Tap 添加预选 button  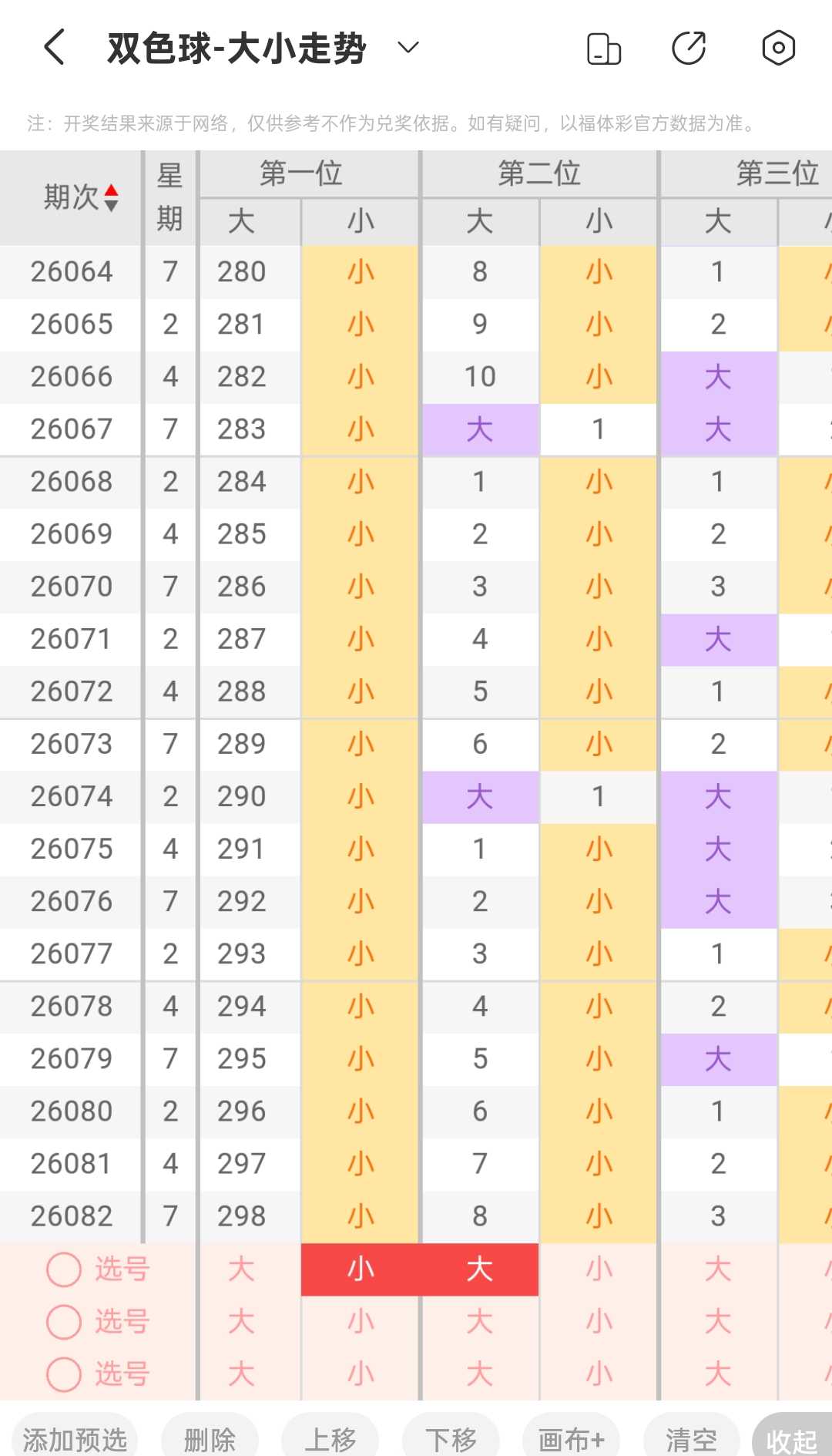(75, 1438)
